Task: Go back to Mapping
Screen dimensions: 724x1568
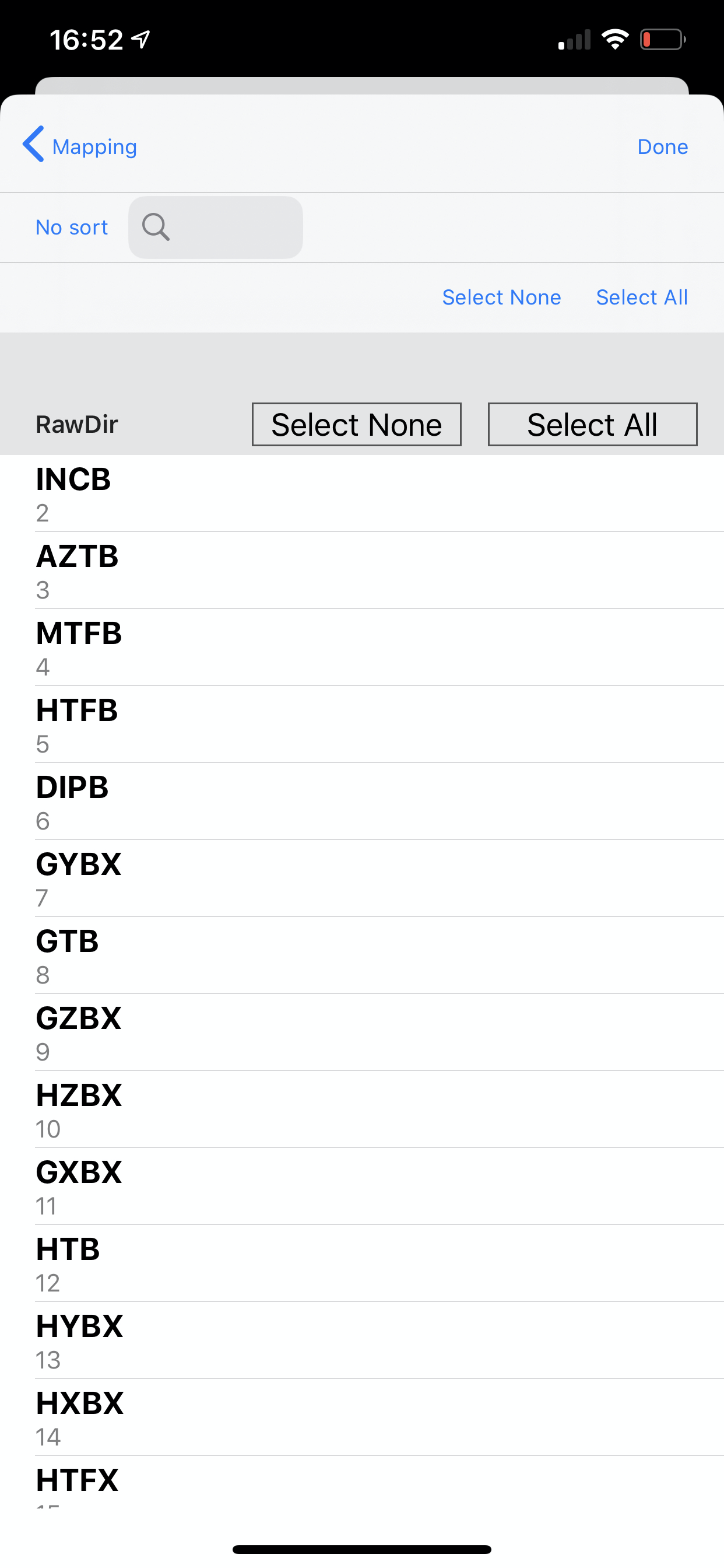Action: (80, 146)
